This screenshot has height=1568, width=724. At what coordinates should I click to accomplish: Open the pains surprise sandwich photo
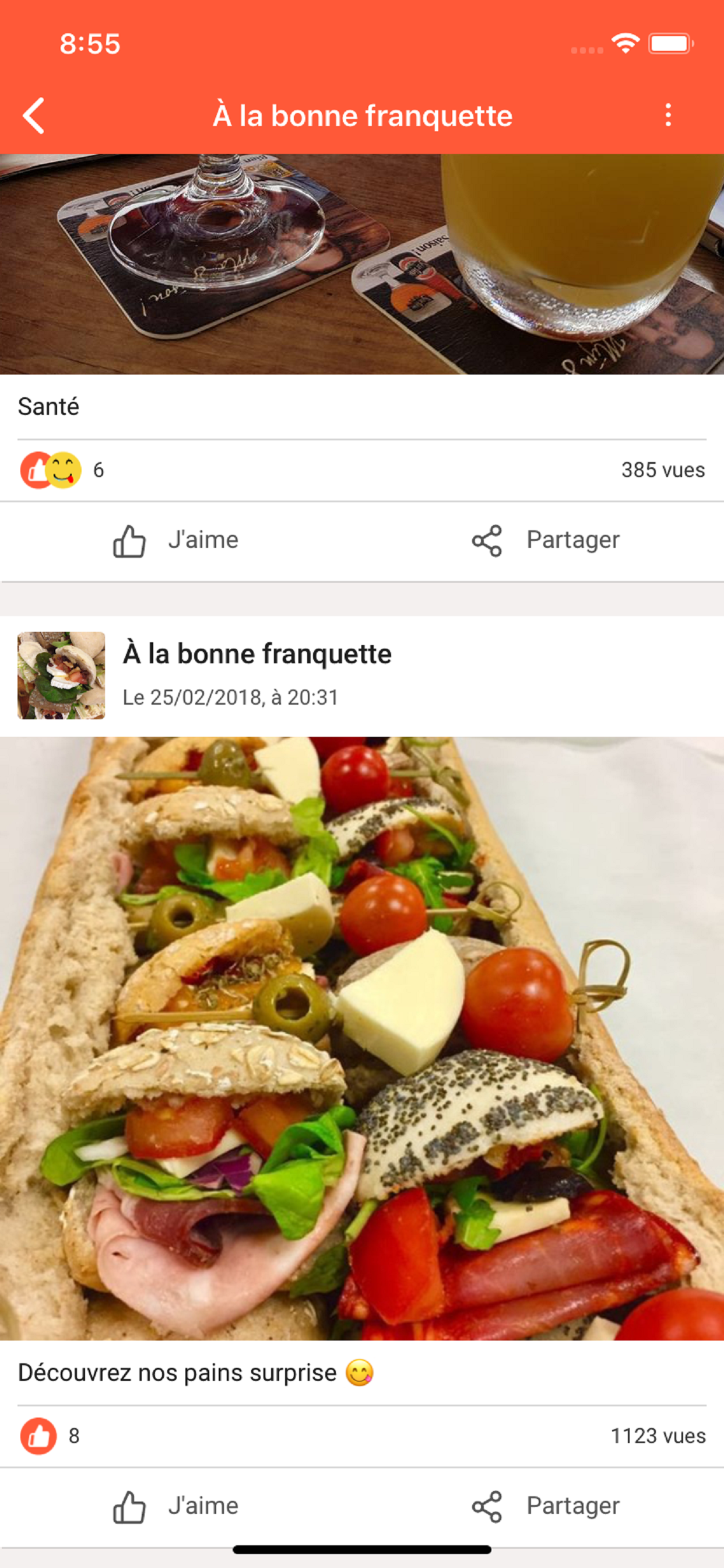click(x=362, y=1038)
